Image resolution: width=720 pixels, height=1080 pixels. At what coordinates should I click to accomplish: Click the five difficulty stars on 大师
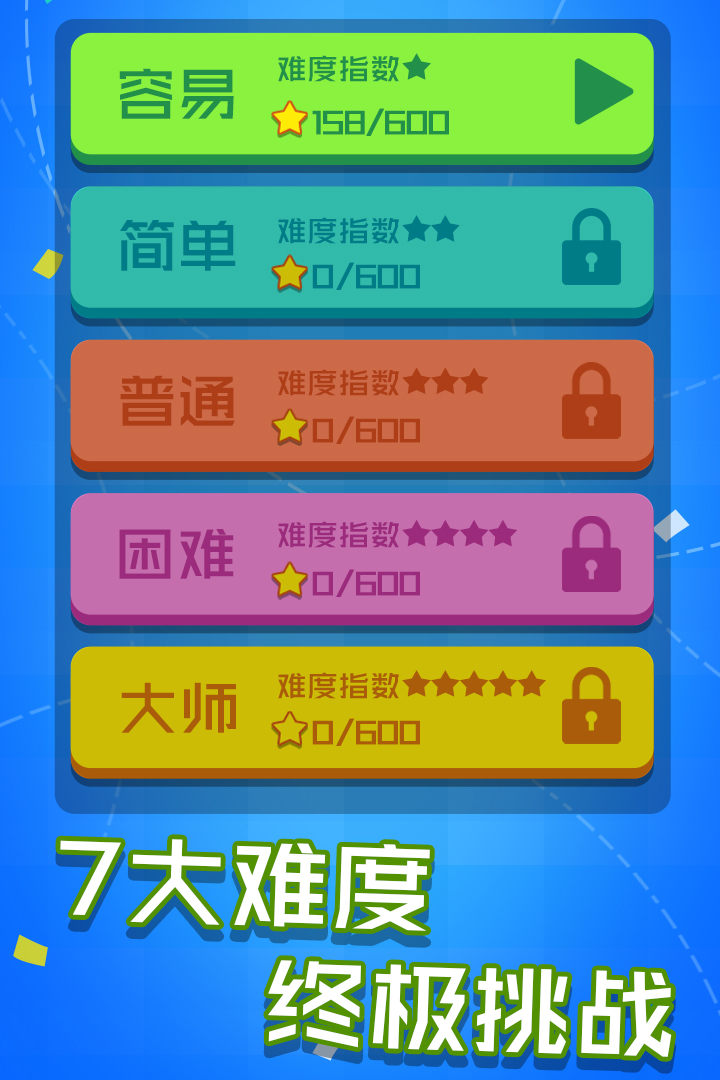[x=474, y=681]
